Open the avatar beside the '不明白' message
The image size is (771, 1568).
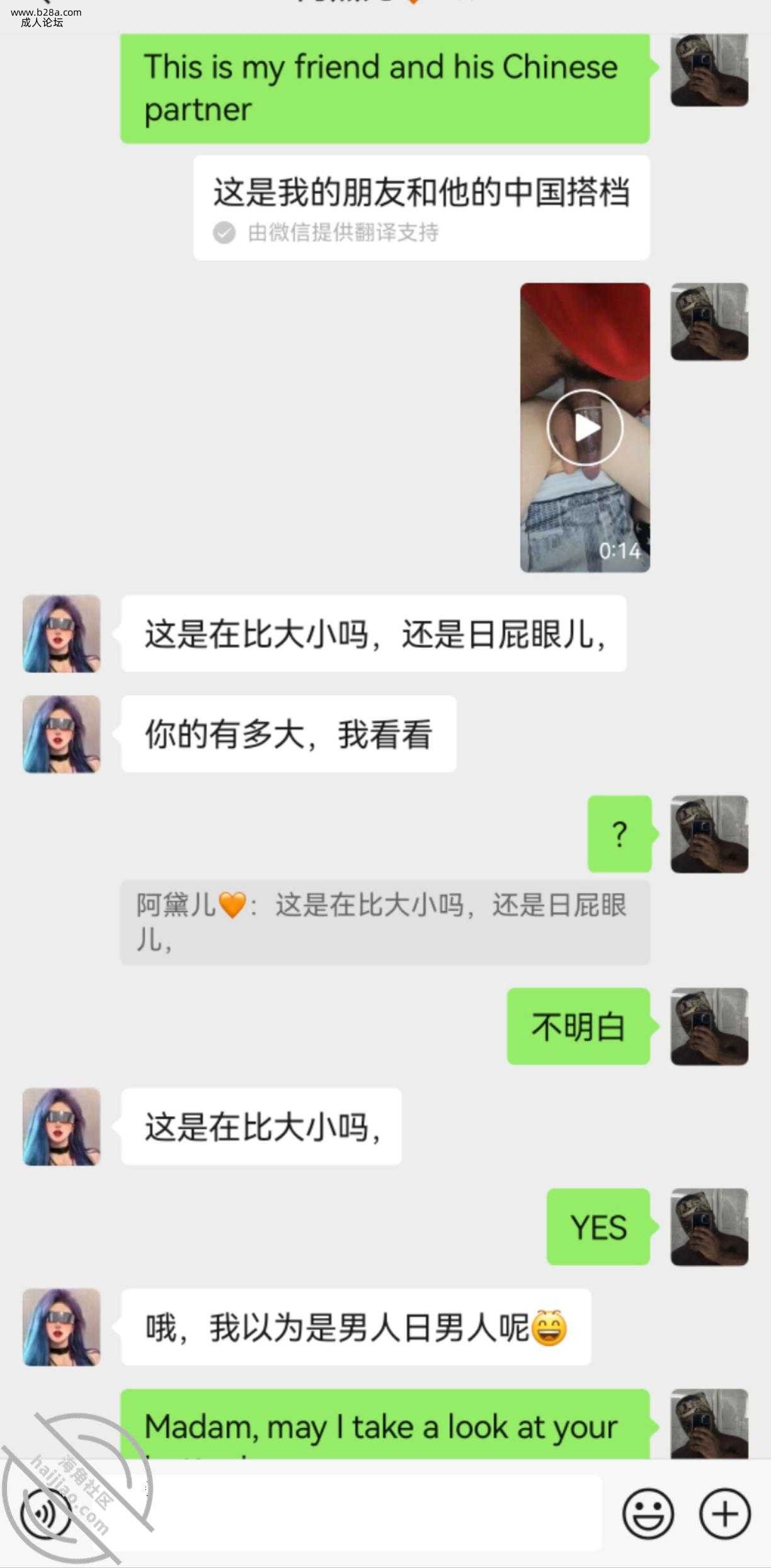point(709,1026)
